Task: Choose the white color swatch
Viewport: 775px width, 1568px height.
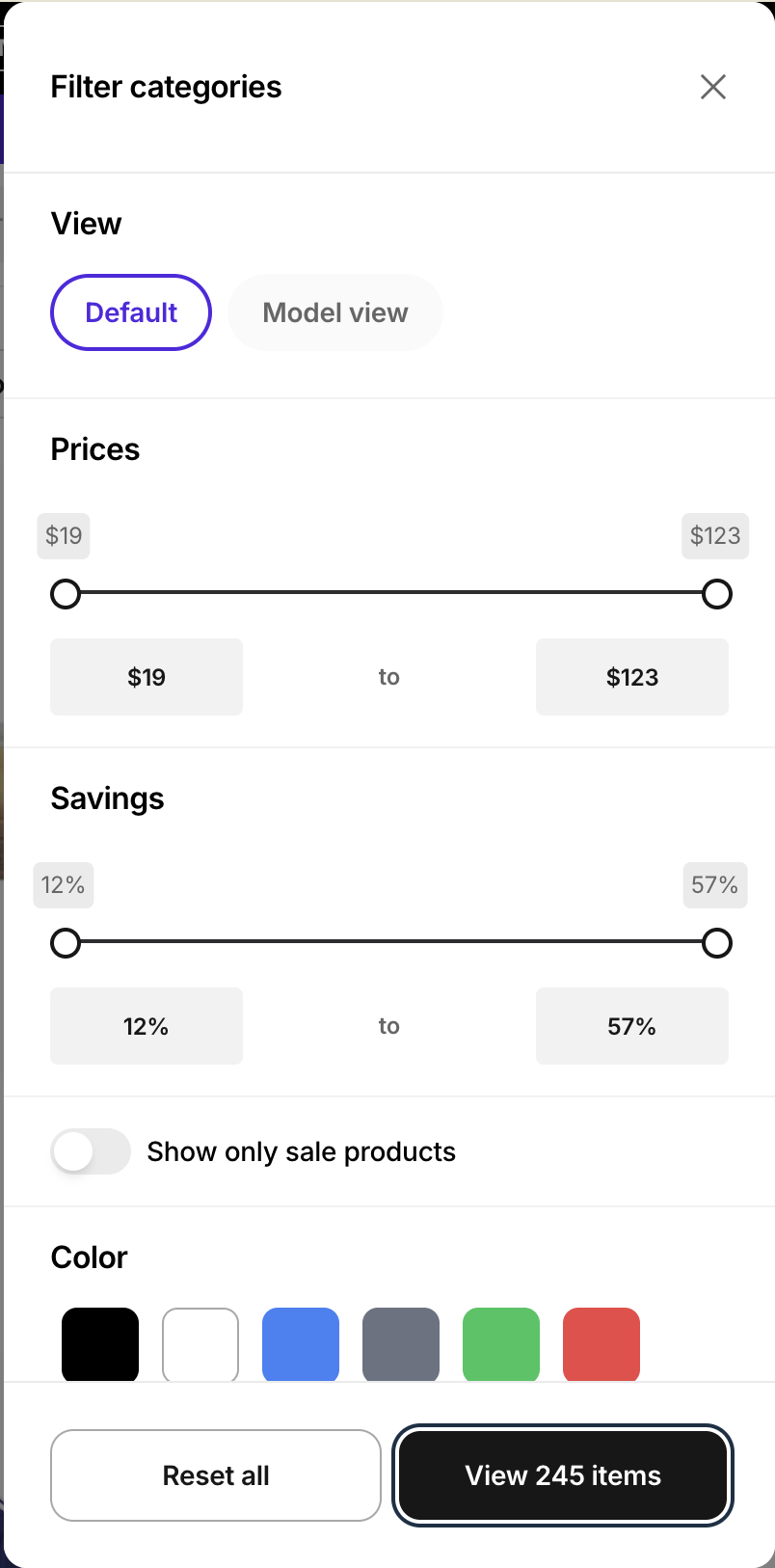Action: pyautogui.click(x=200, y=1343)
